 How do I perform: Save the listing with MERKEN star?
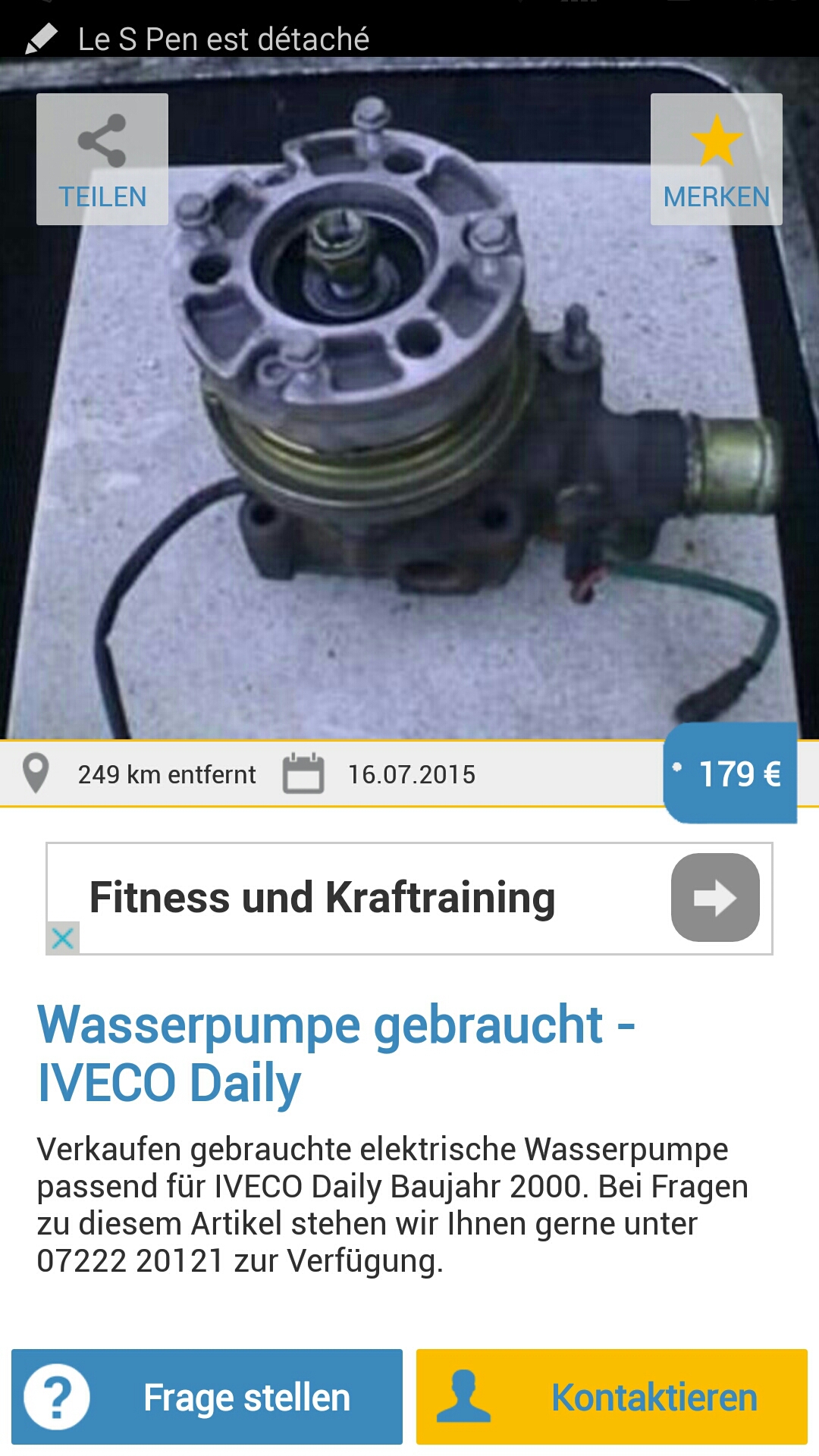coord(716,159)
